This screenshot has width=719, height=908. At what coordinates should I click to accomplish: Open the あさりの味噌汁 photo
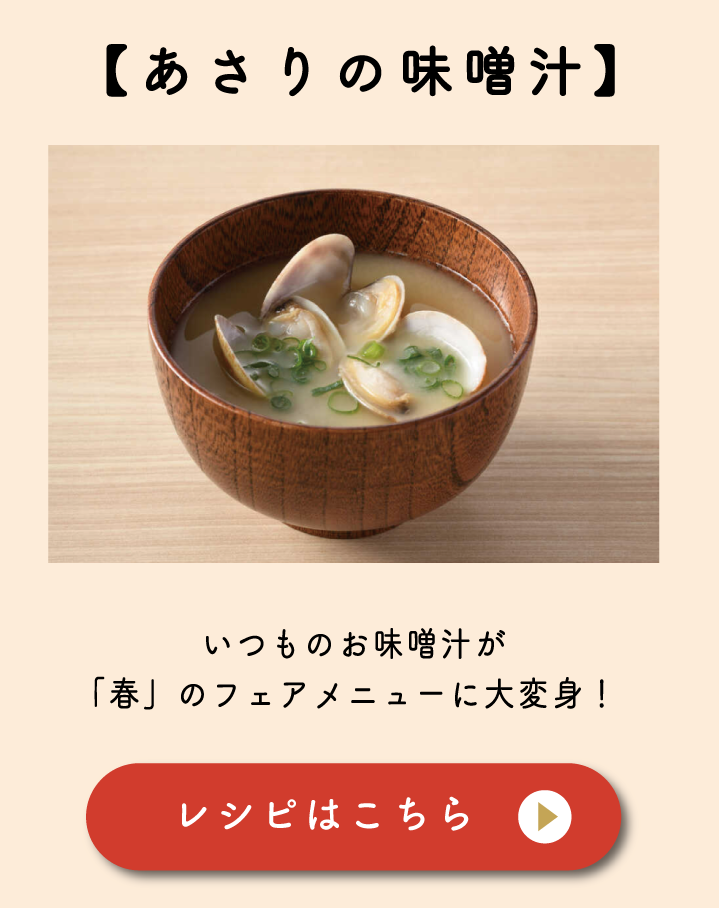pyautogui.click(x=353, y=354)
